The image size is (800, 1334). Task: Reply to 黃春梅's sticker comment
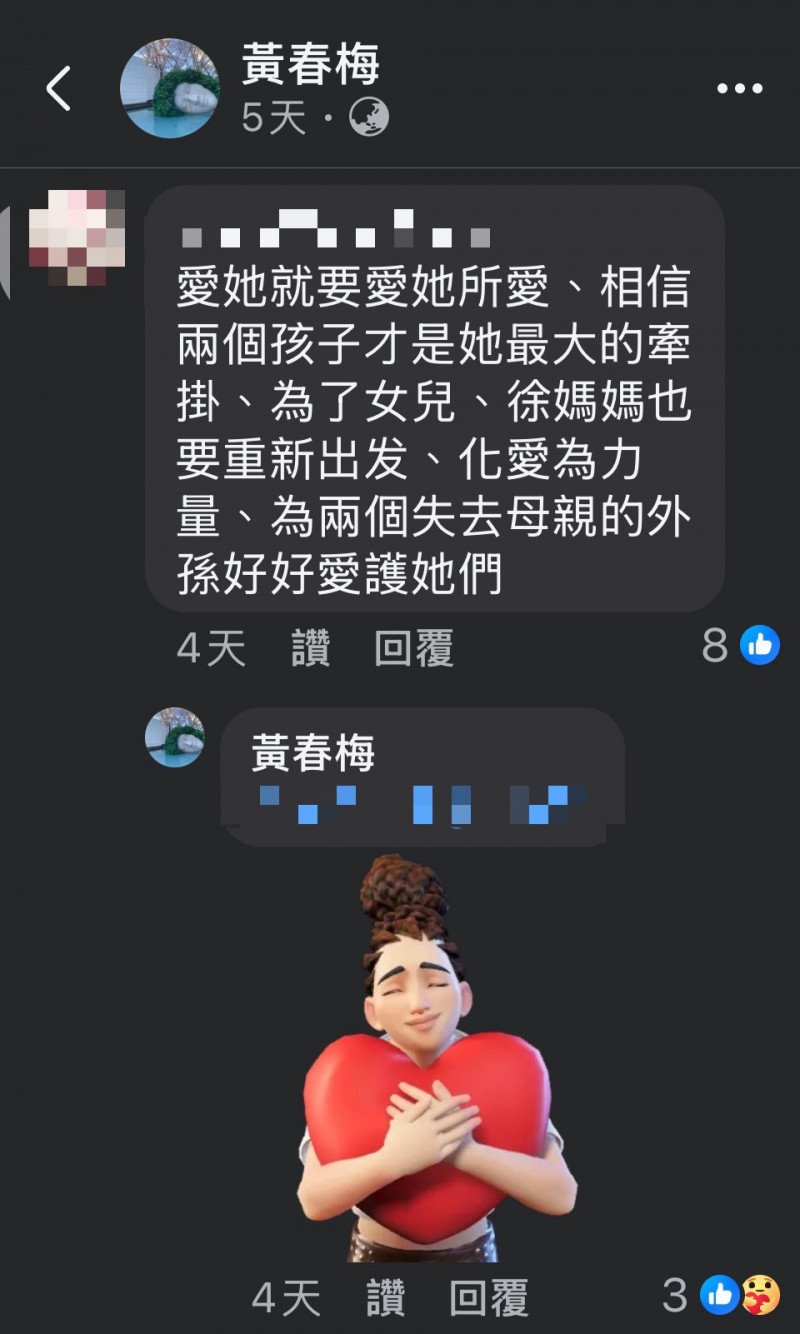point(489,1298)
